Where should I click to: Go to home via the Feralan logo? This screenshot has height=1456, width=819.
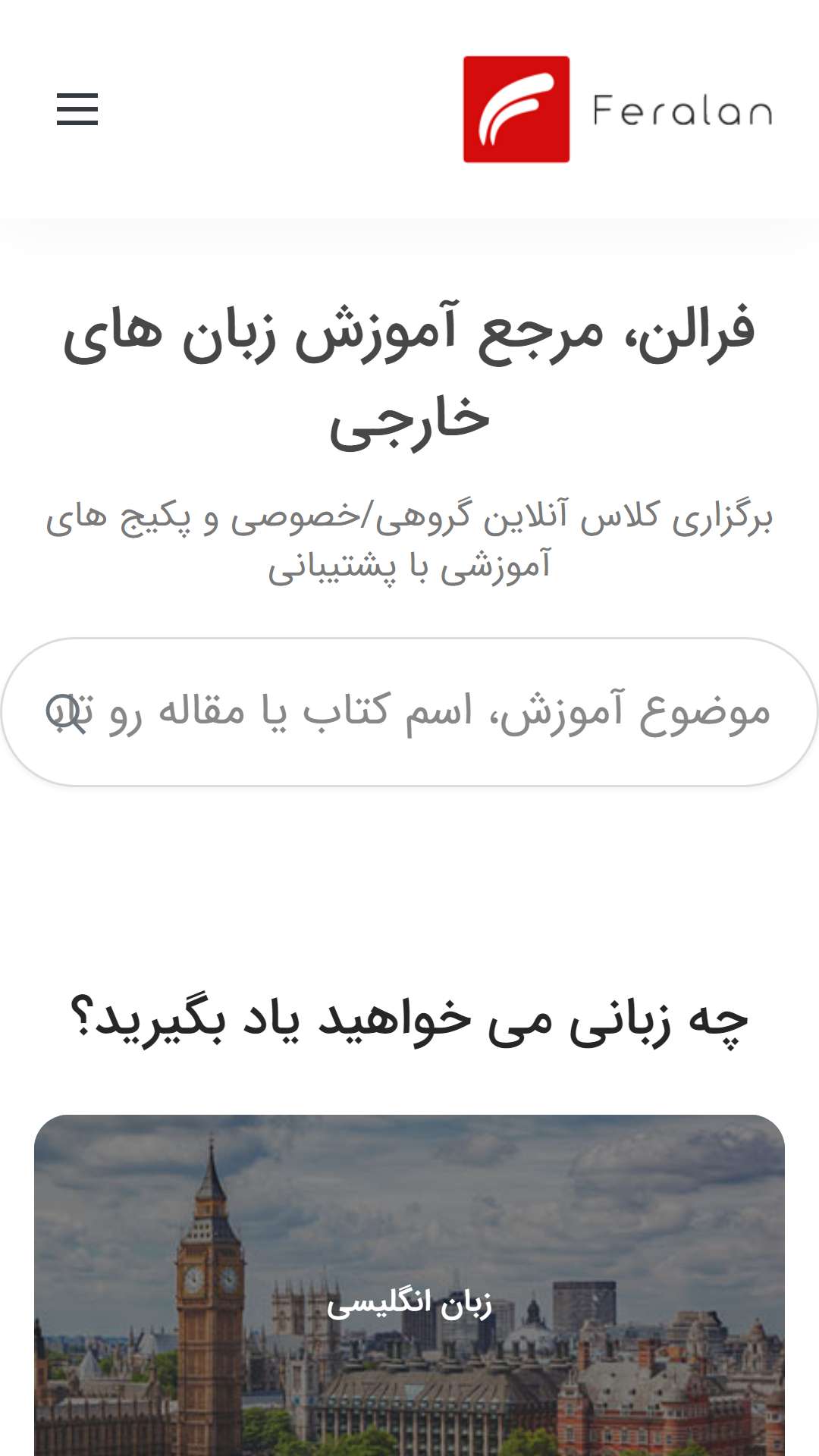(x=618, y=109)
